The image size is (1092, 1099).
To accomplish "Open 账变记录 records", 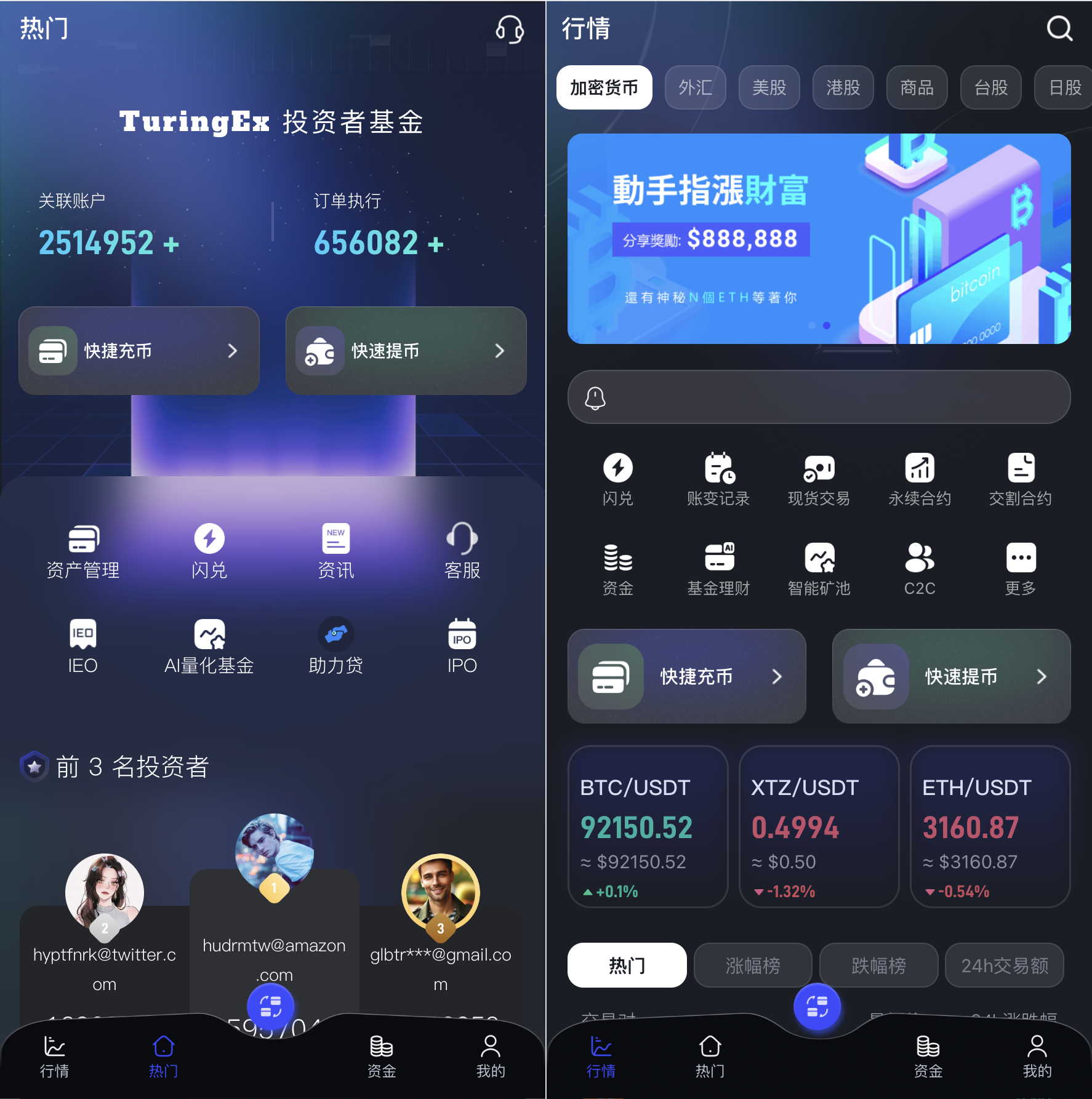I will (x=718, y=479).
